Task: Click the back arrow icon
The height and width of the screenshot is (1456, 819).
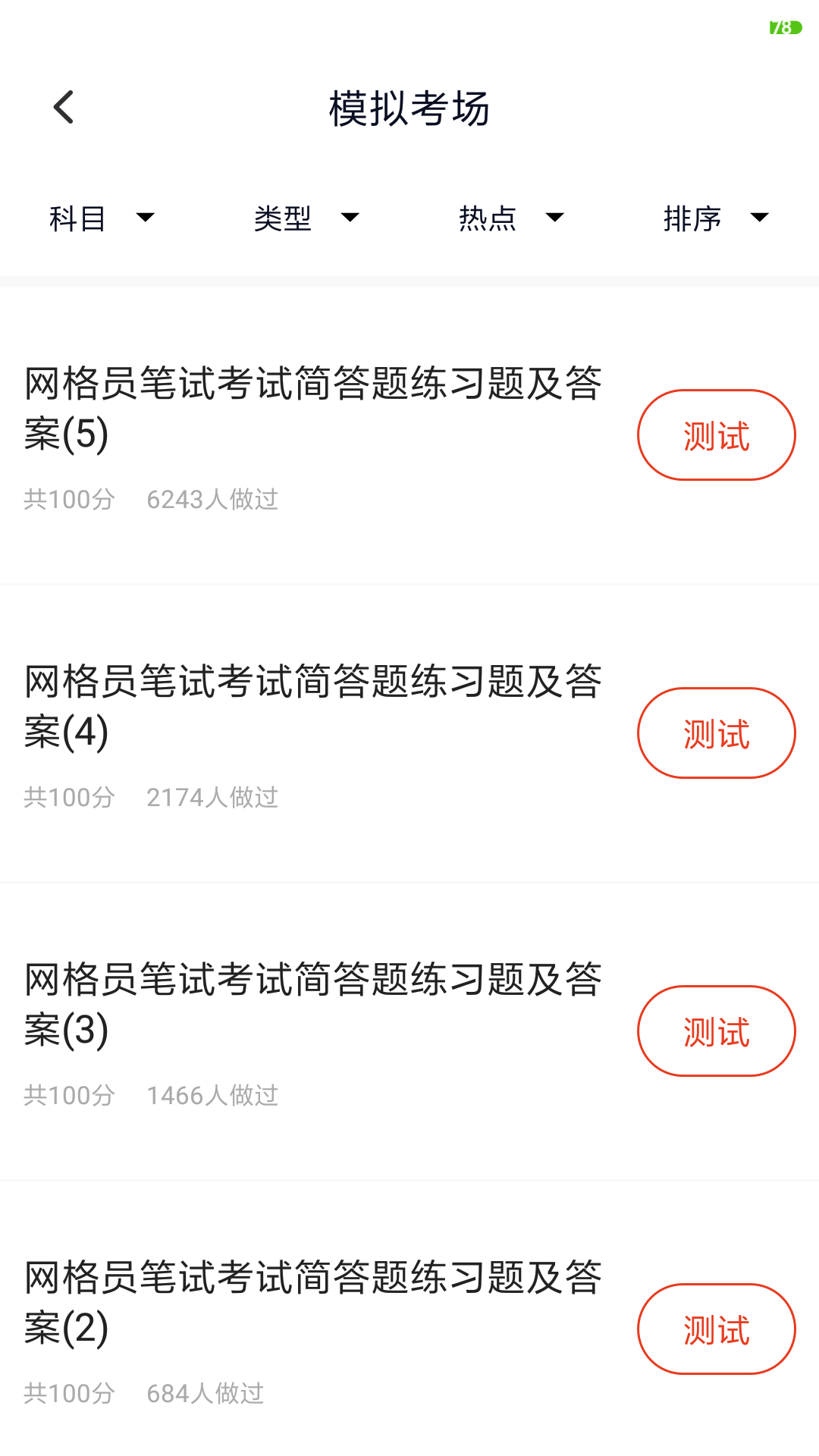Action: point(64,107)
